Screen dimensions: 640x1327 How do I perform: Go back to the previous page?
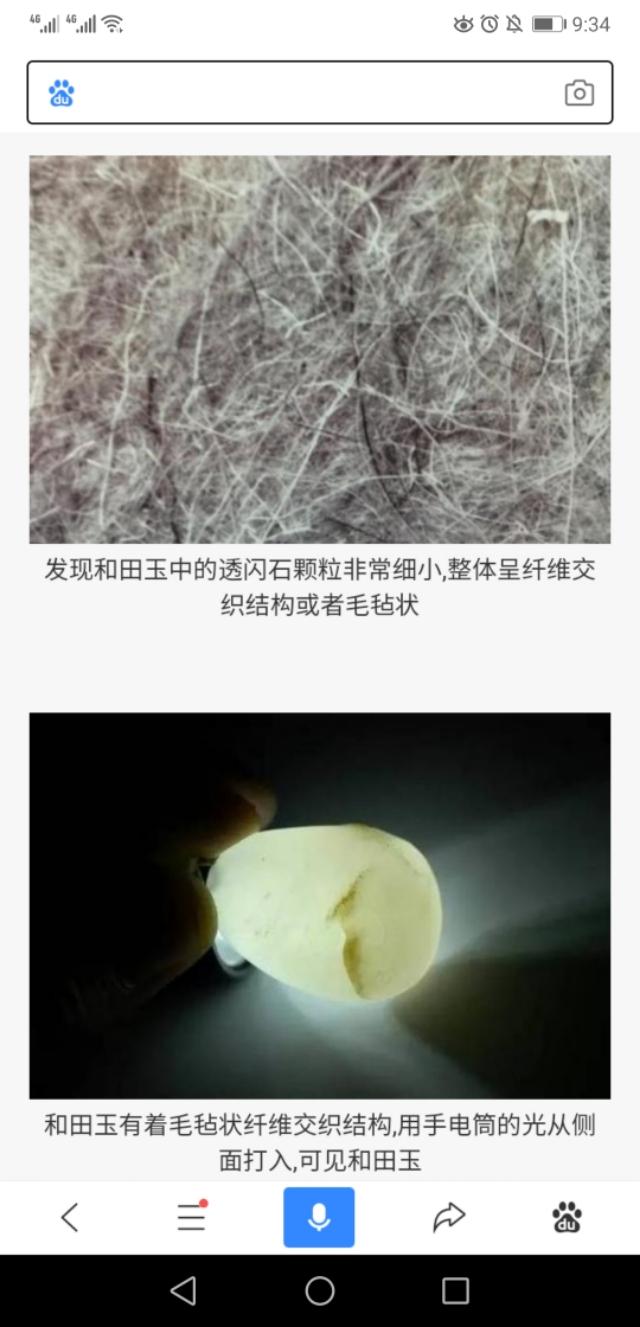[x=69, y=1217]
